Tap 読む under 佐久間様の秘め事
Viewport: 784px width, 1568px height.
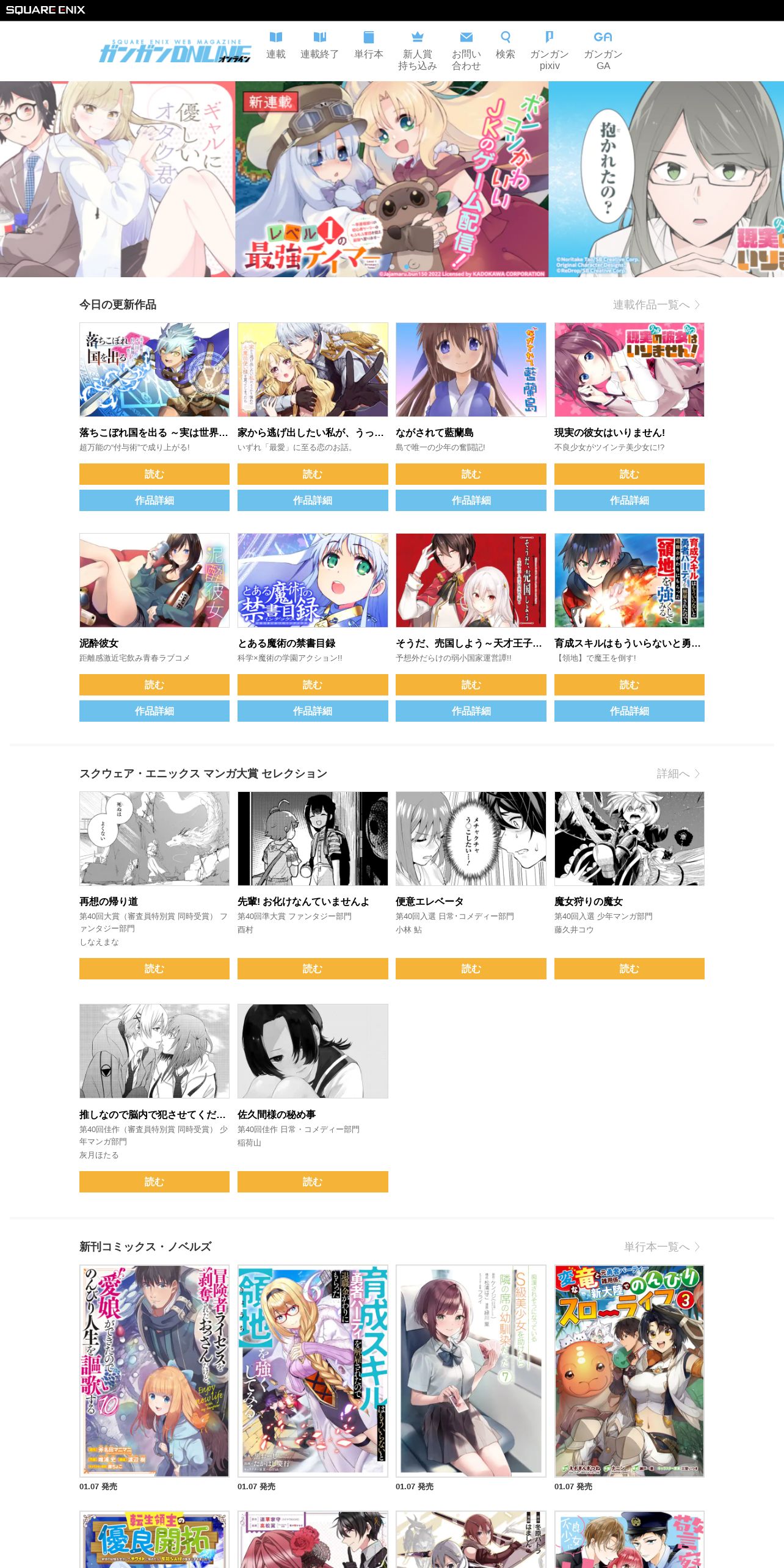coord(313,1181)
